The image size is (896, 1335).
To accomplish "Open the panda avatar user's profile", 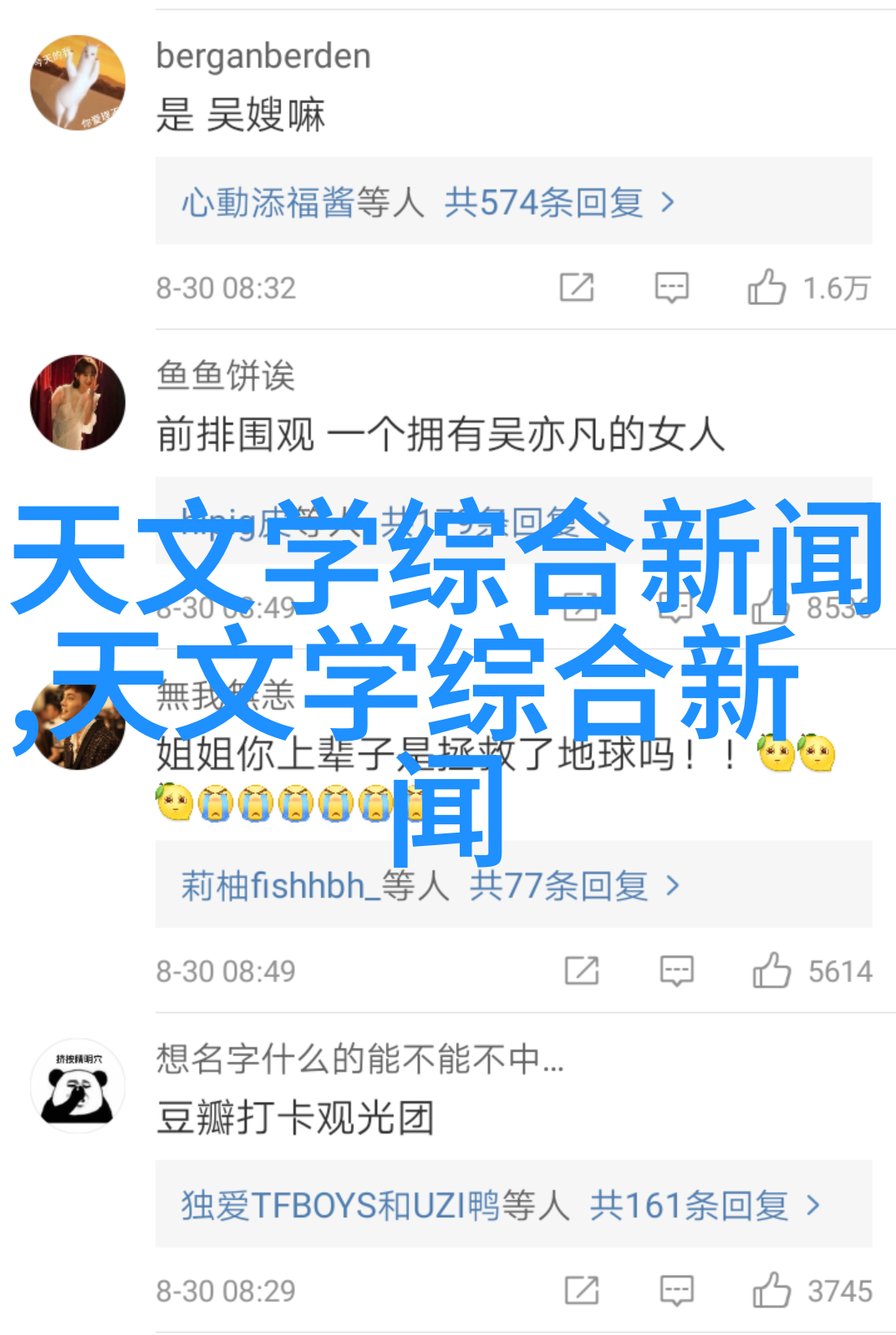I will 78,1086.
